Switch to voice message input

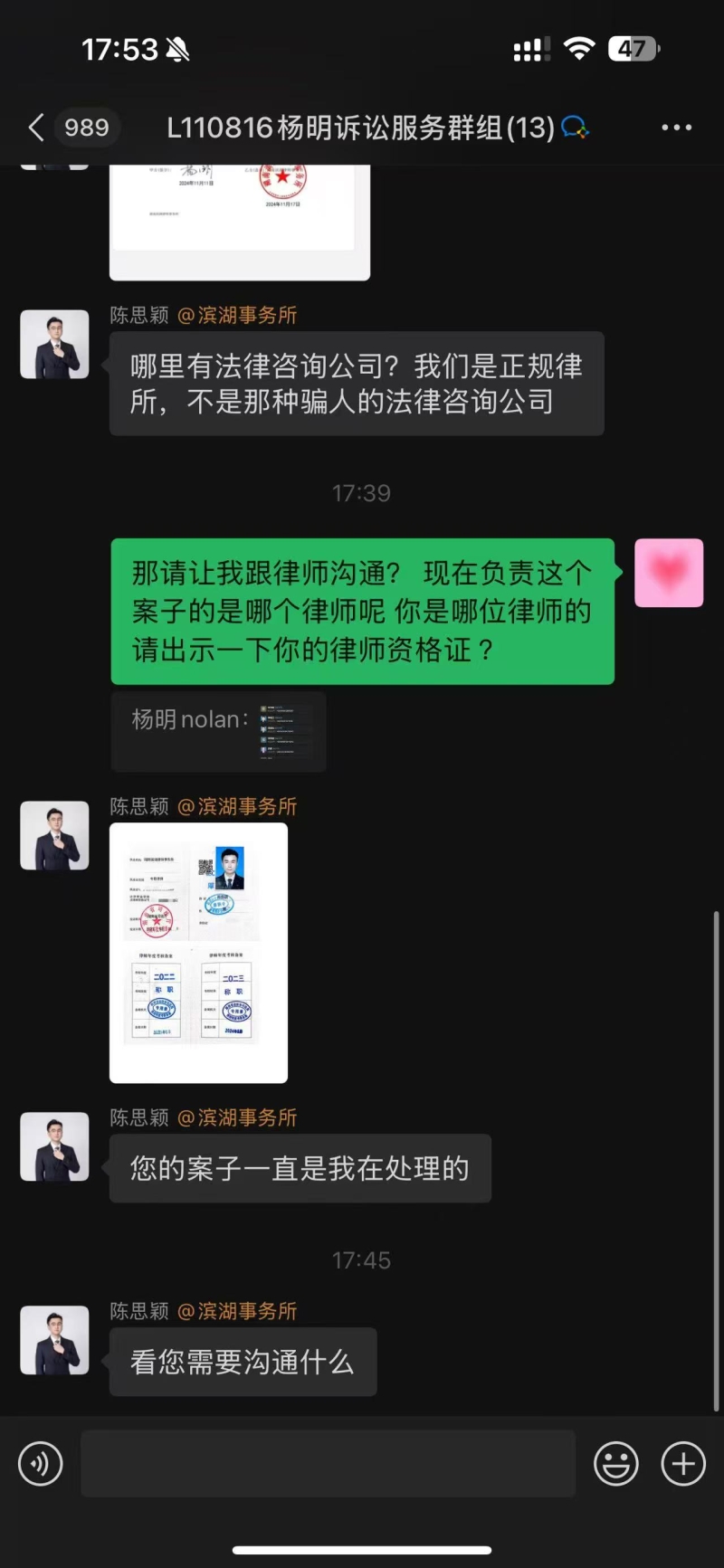tap(41, 1464)
